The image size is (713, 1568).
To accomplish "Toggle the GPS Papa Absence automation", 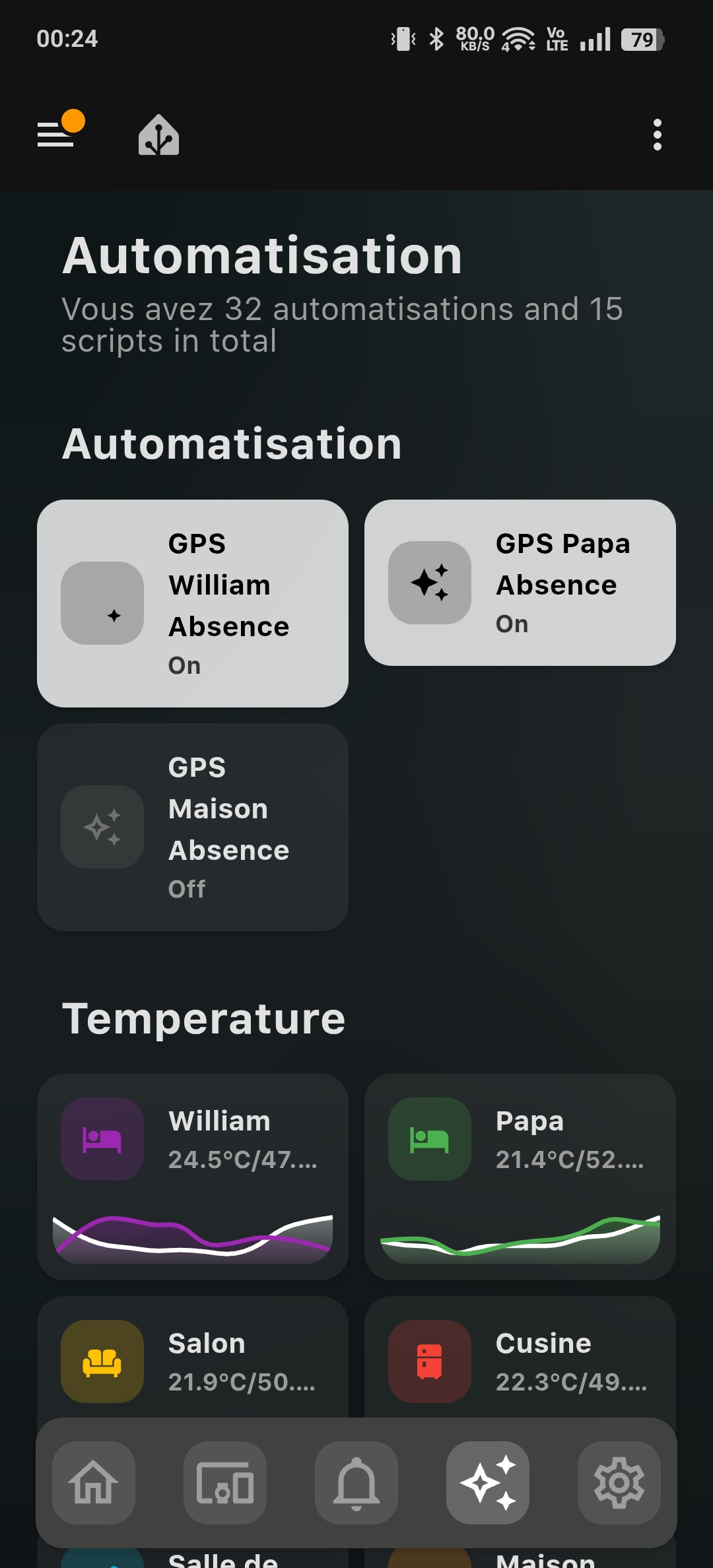I will coord(520,583).
